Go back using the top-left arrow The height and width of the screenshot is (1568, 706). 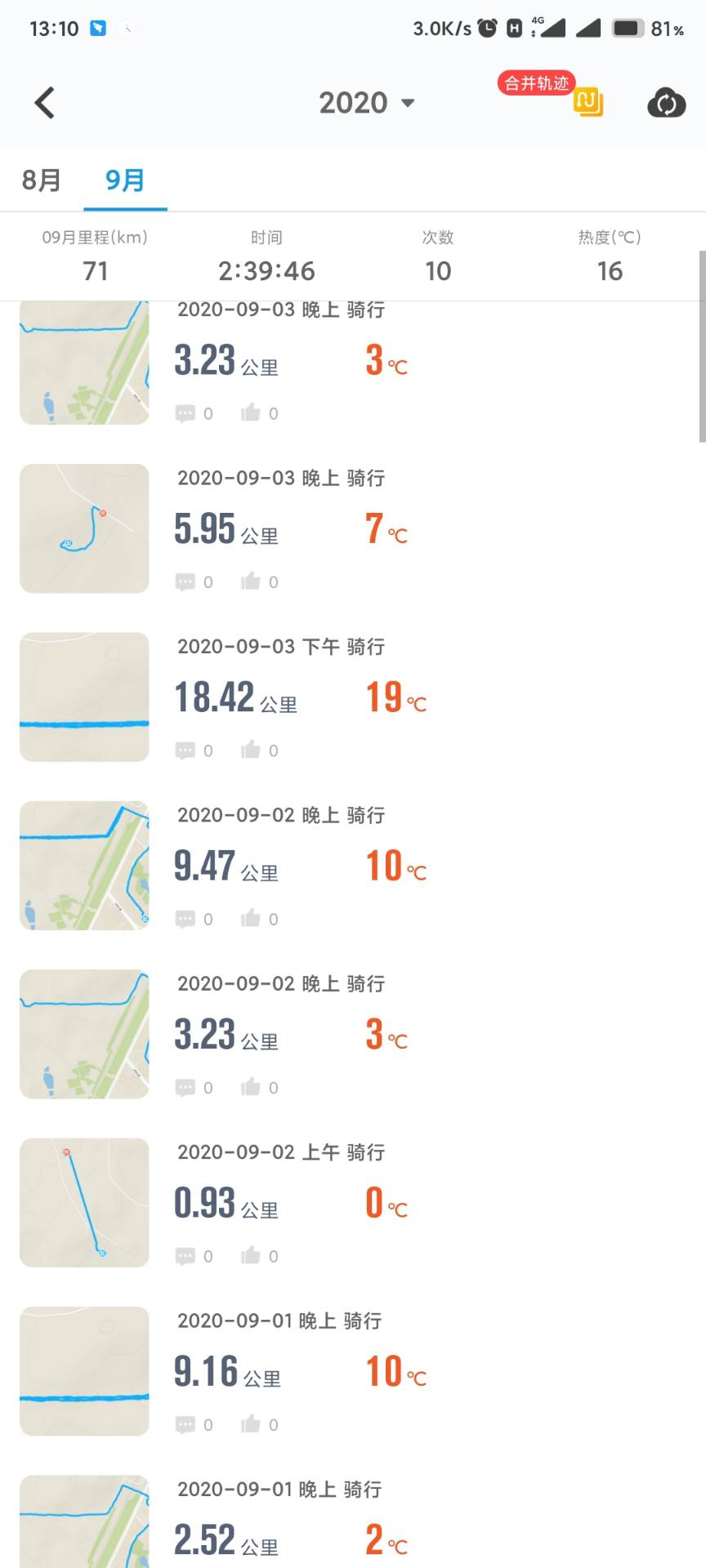pos(45,103)
